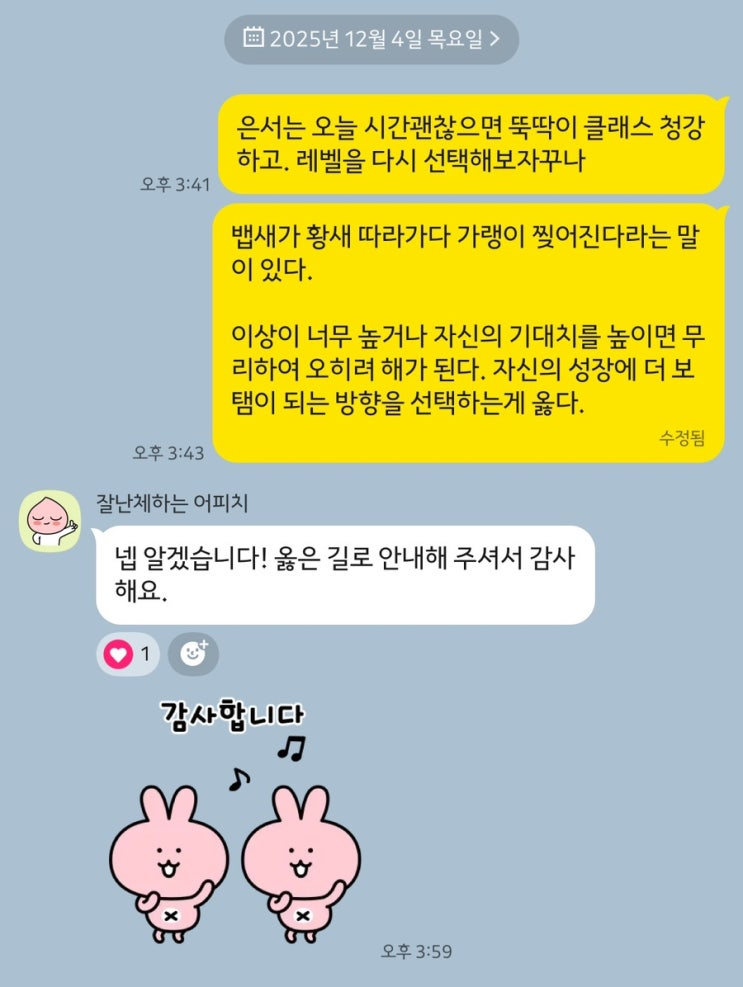Open the date picker for 2025년 12월 4일

(x=371, y=39)
